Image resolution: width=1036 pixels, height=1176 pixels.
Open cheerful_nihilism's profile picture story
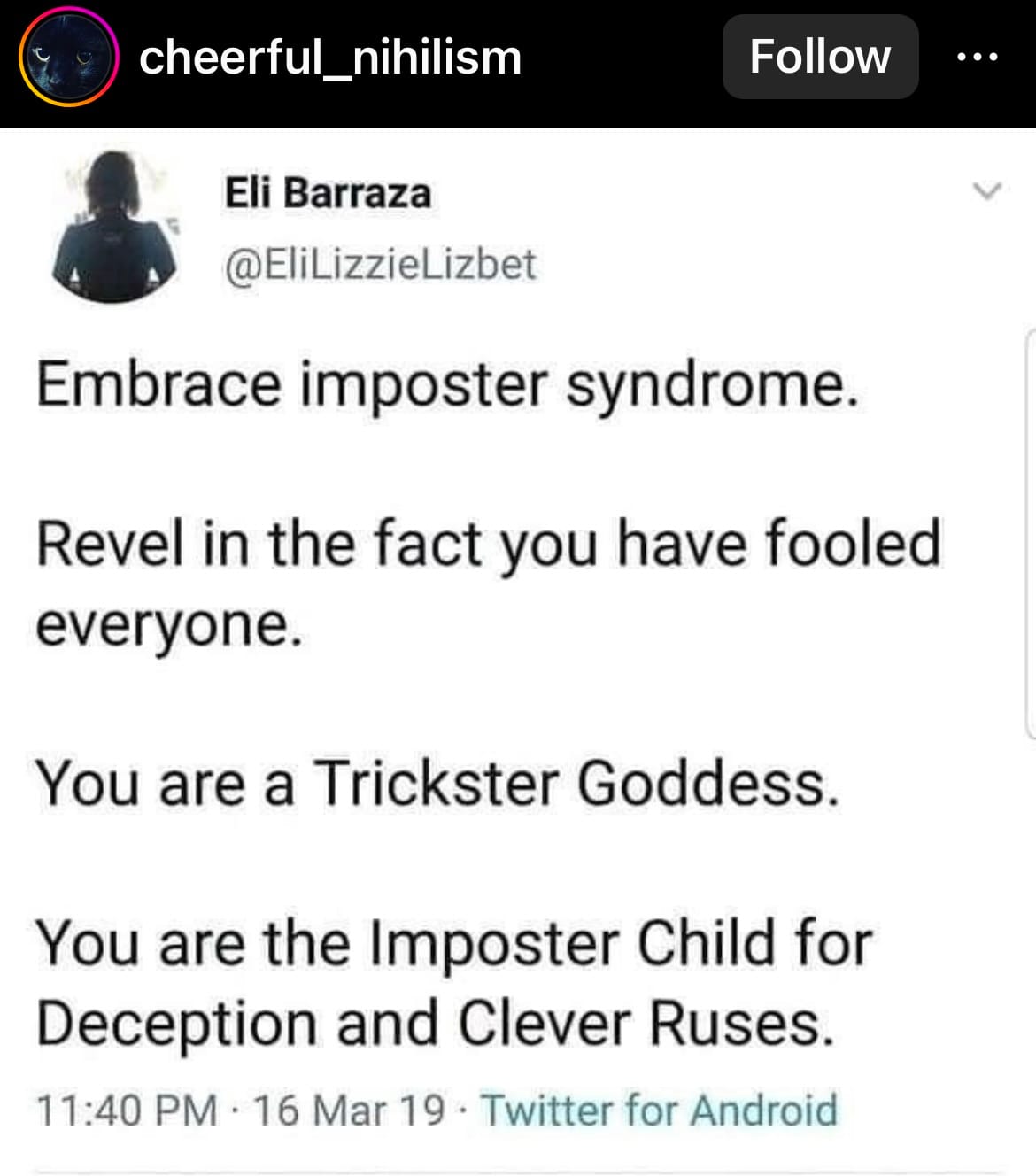68,58
